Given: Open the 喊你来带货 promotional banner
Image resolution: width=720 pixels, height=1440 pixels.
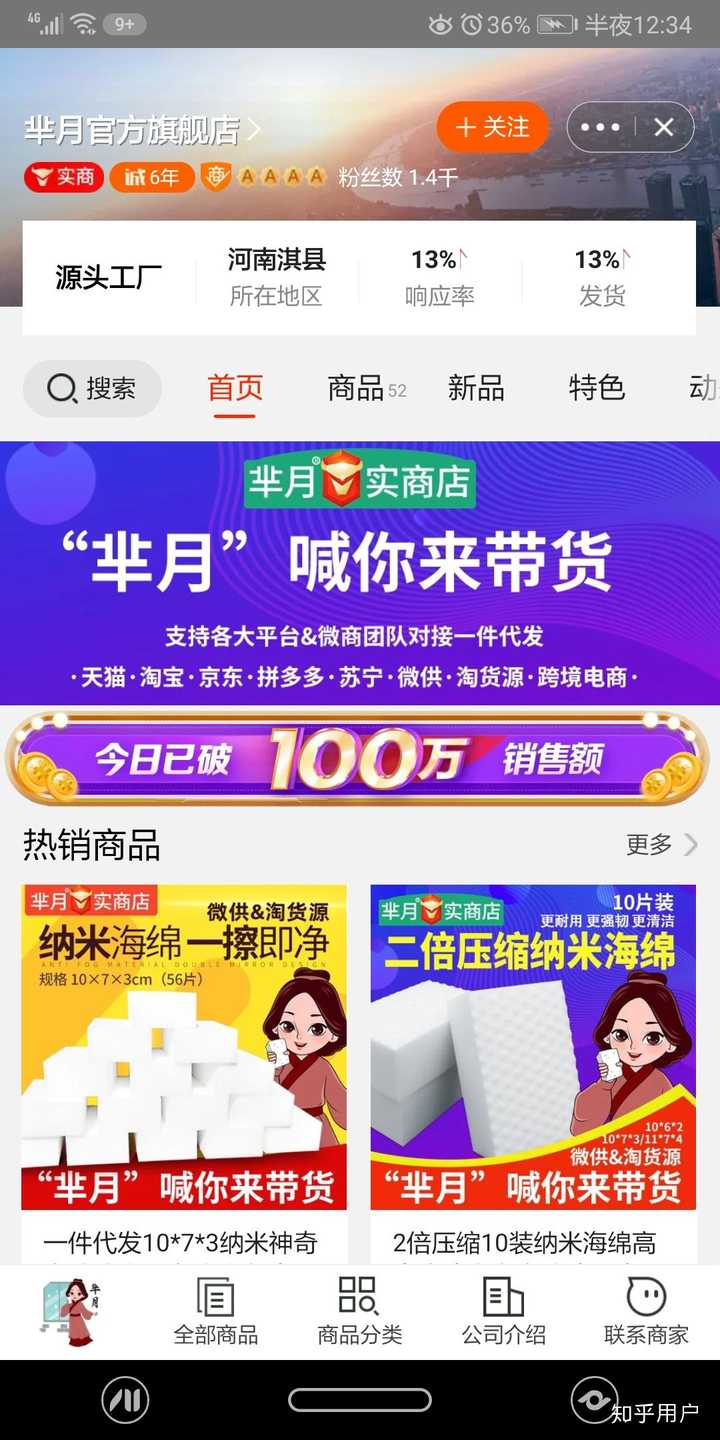Looking at the screenshot, I should tap(360, 573).
